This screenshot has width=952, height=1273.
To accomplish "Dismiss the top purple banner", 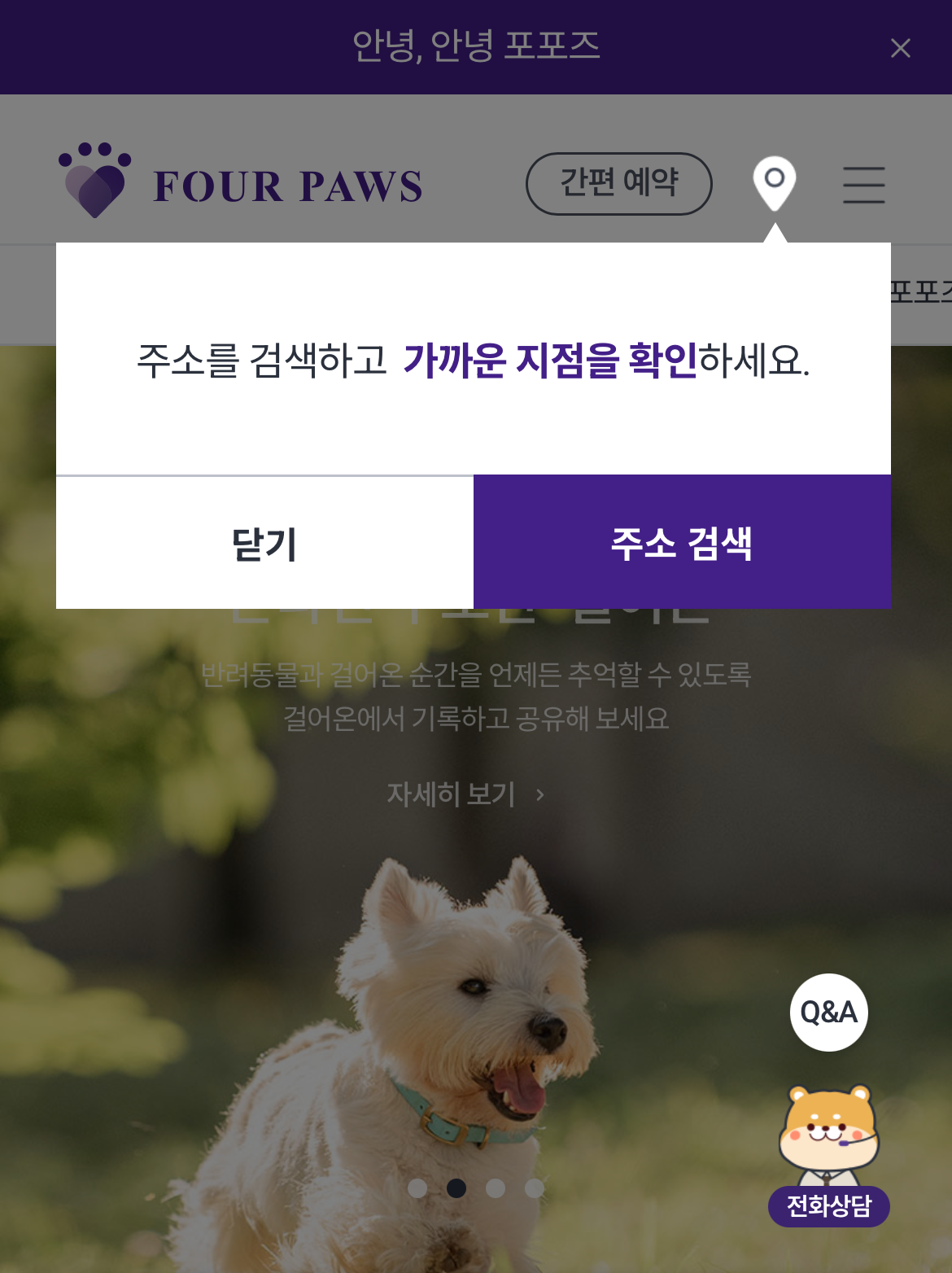I will click(900, 48).
